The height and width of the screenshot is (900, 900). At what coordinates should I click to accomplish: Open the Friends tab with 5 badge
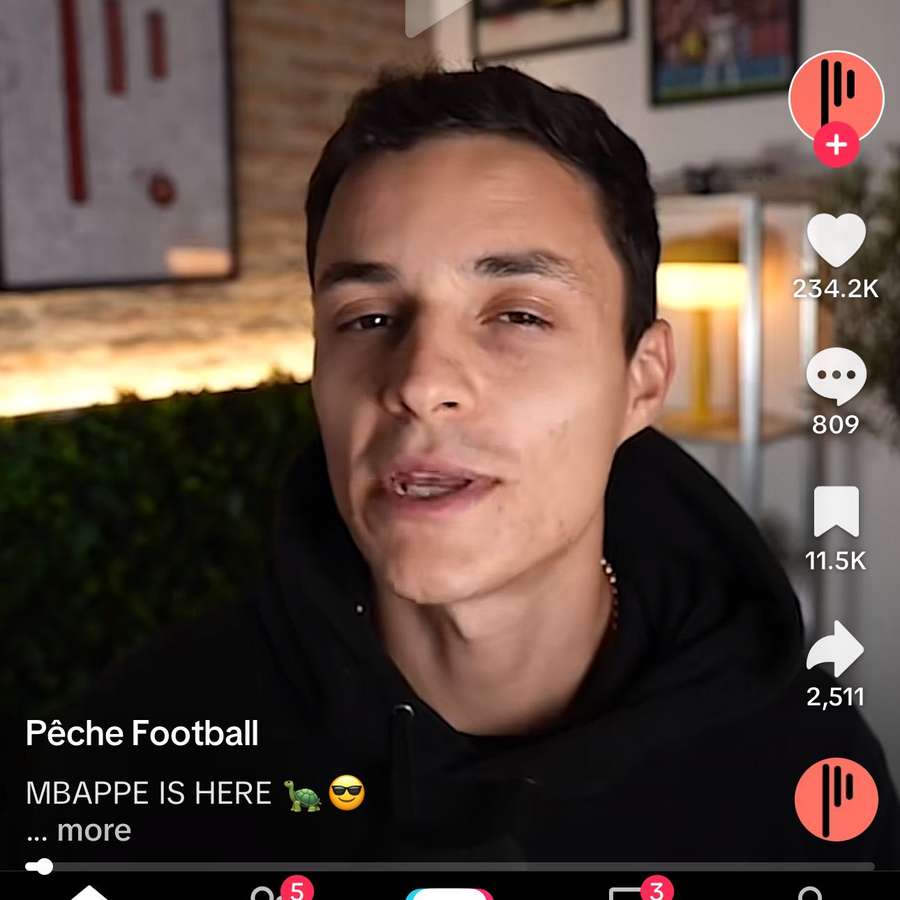point(270,892)
